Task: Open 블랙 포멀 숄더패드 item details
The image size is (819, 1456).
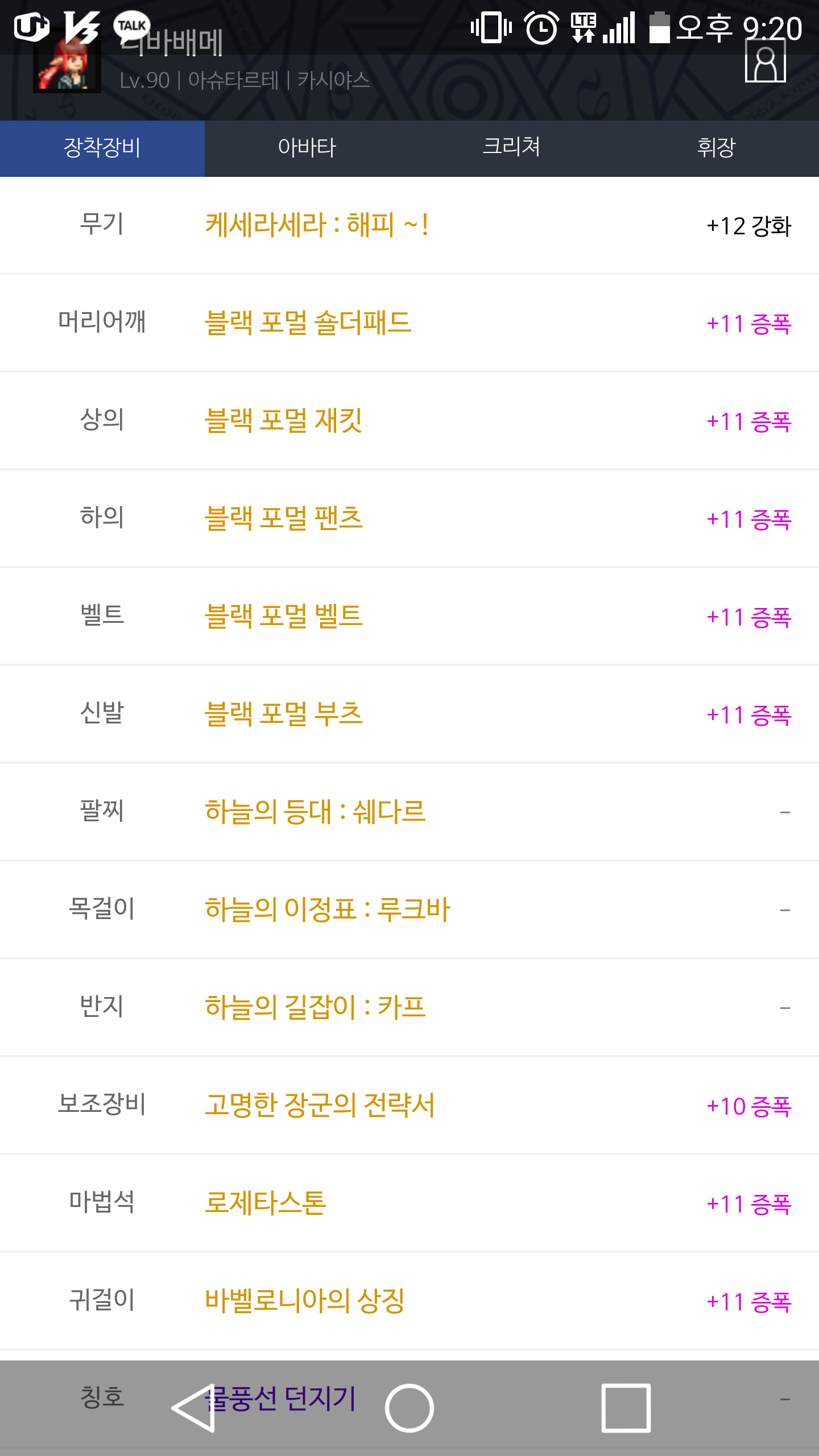Action: click(308, 323)
